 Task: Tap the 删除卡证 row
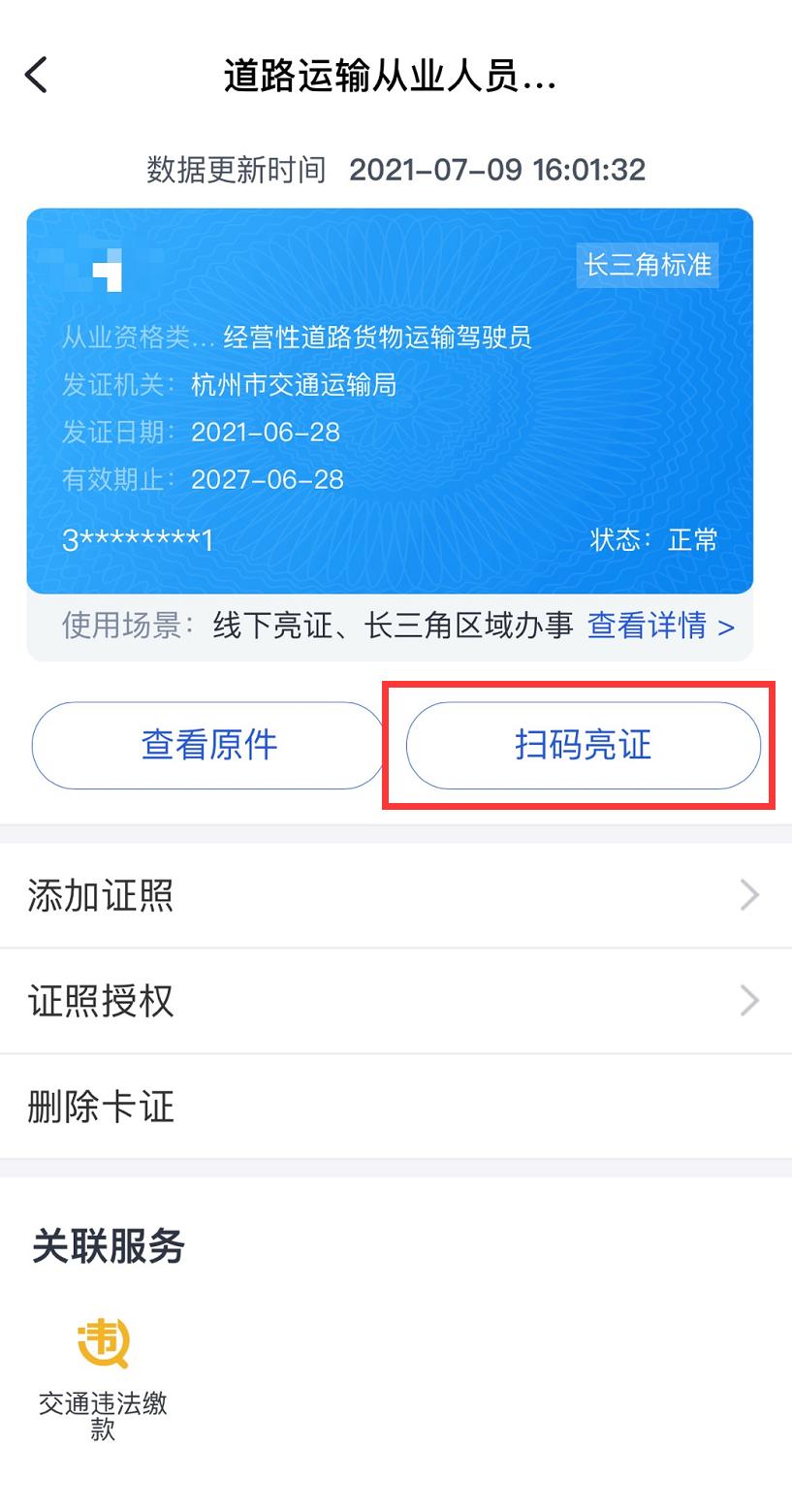[101, 1106]
